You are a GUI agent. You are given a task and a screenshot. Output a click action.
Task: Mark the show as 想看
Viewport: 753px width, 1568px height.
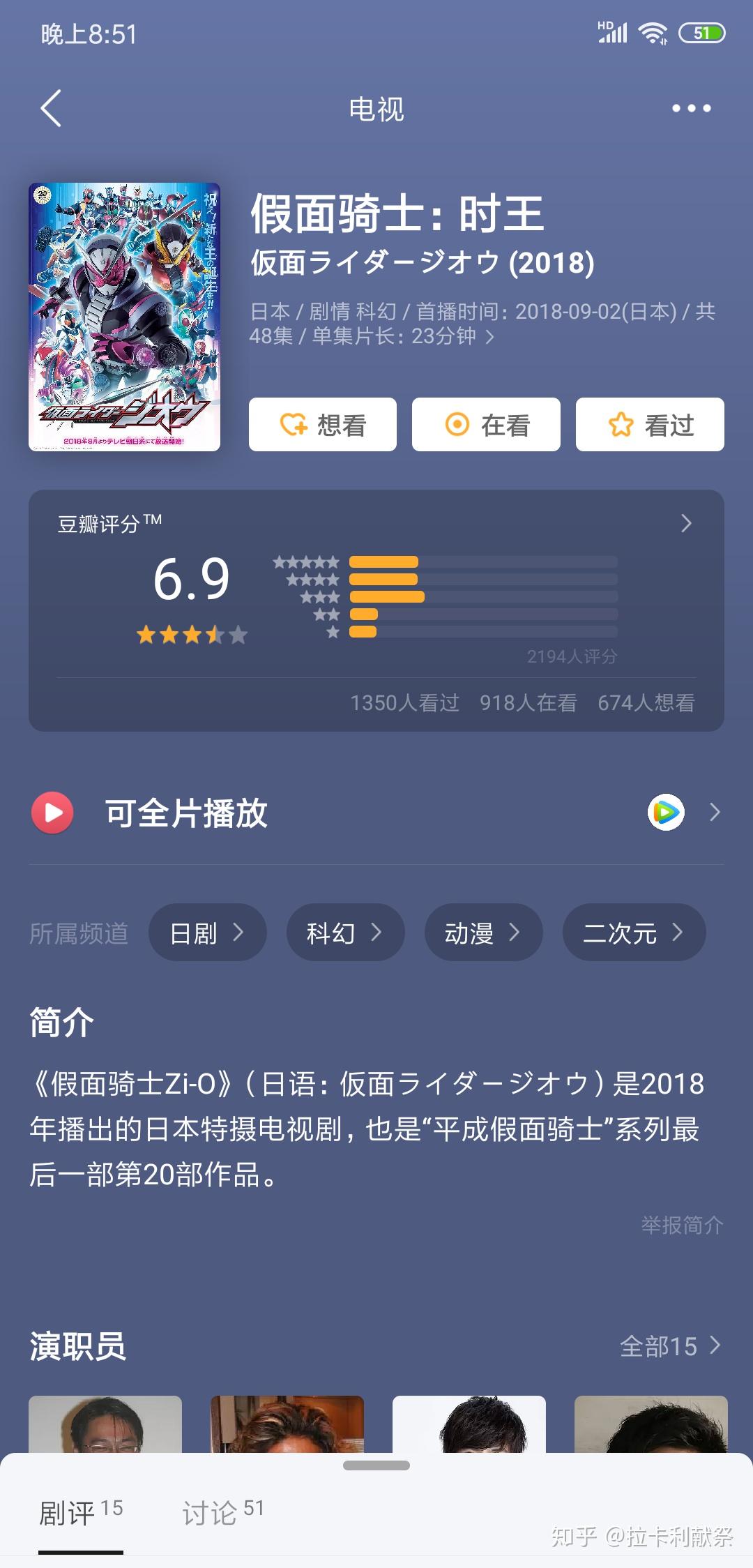coord(323,425)
